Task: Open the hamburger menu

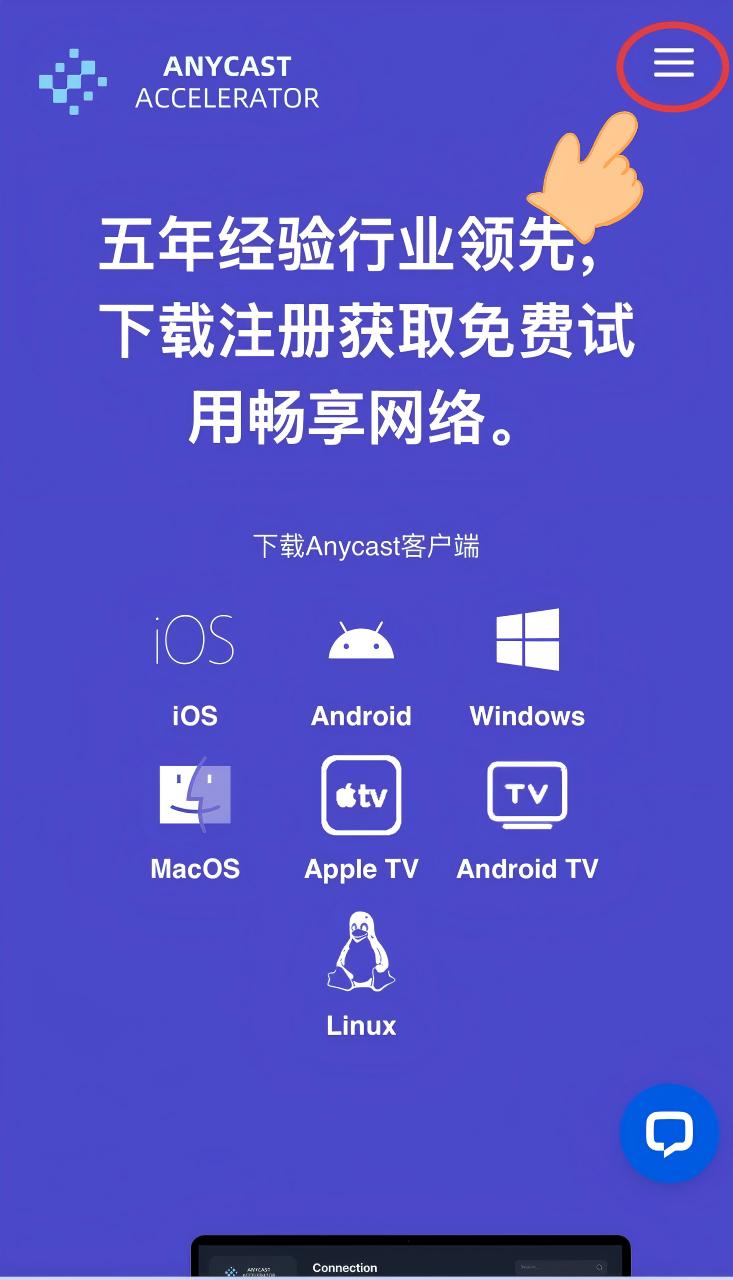Action: [673, 64]
